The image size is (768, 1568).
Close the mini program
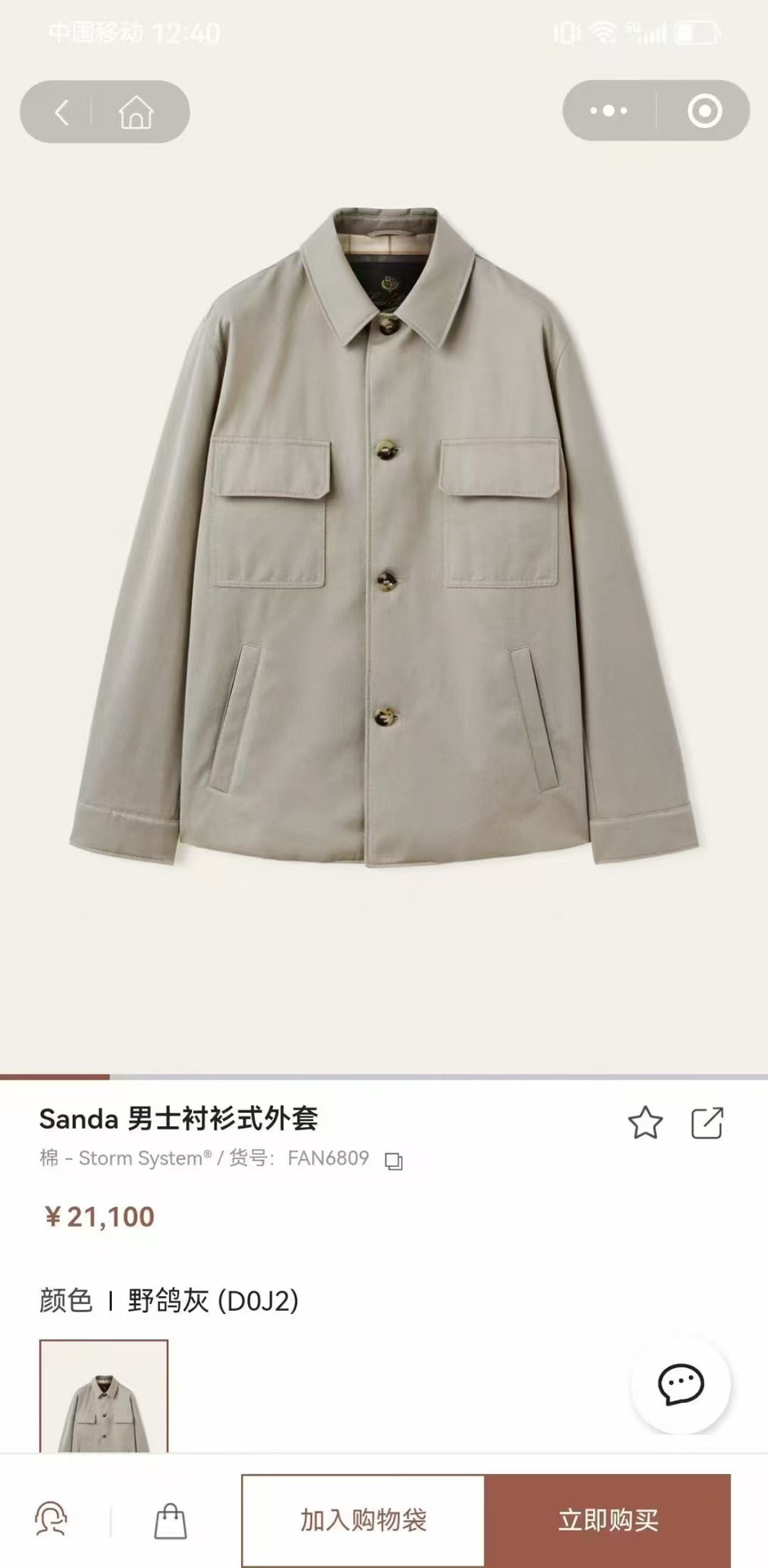coord(704,110)
